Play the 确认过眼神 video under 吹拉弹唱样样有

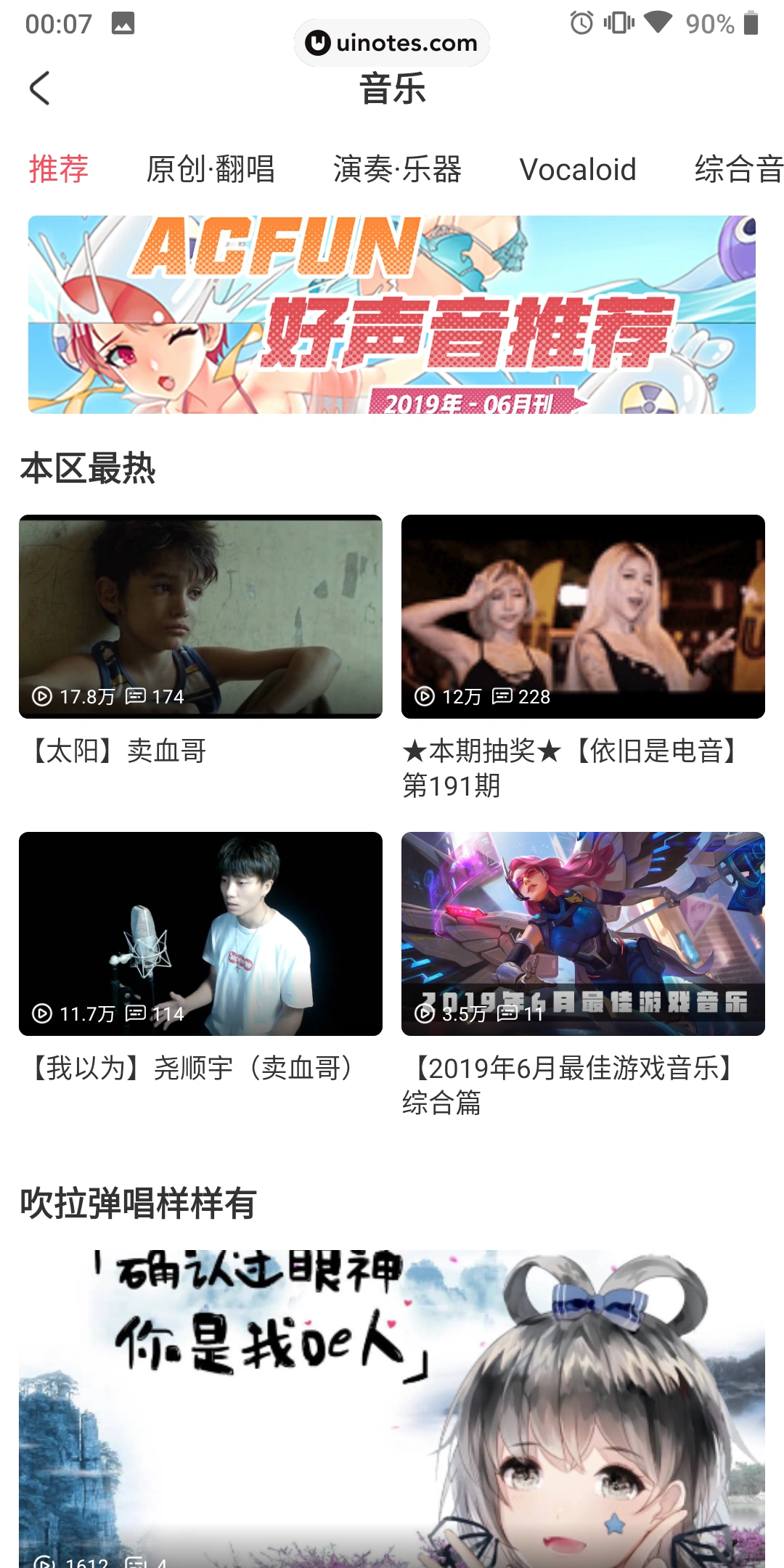point(392,1408)
